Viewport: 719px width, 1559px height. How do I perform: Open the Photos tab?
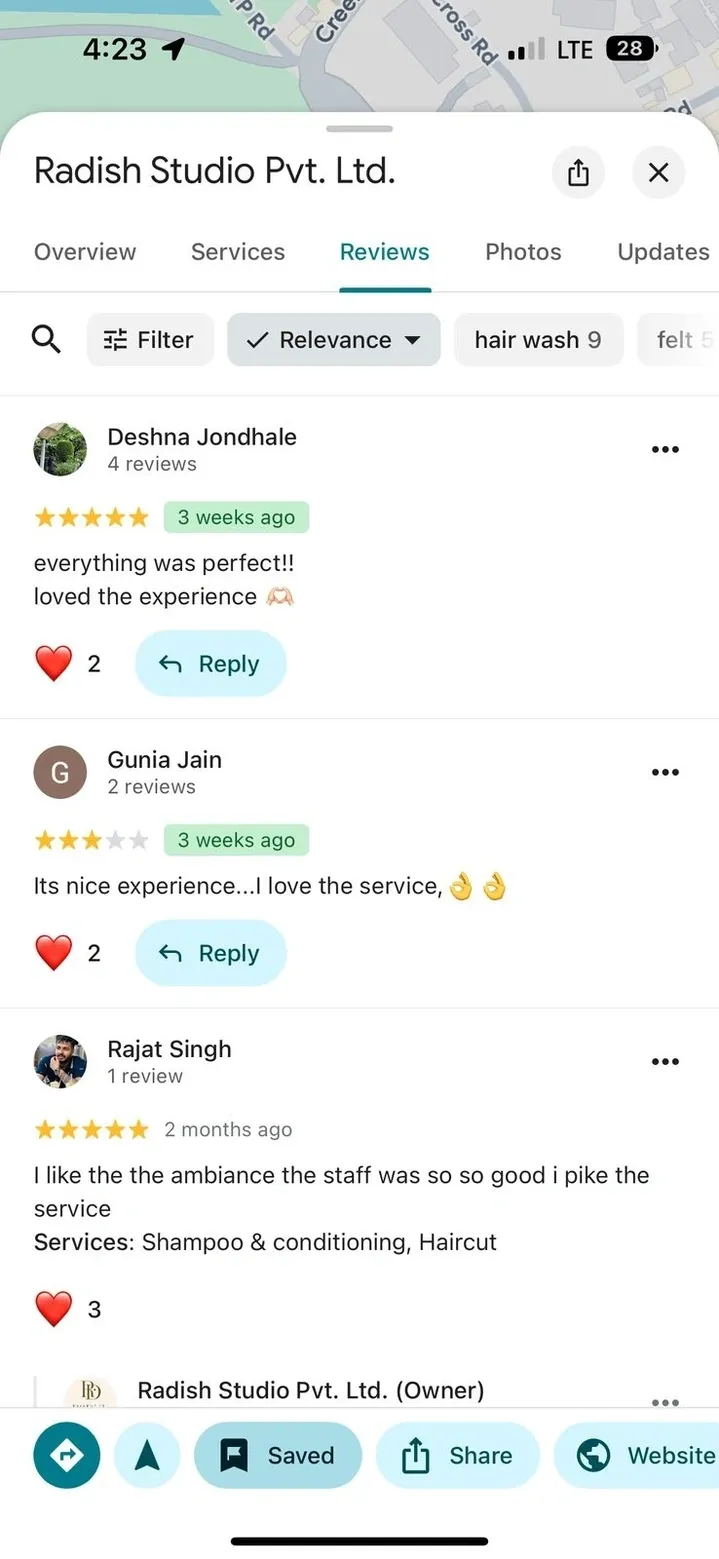[523, 252]
